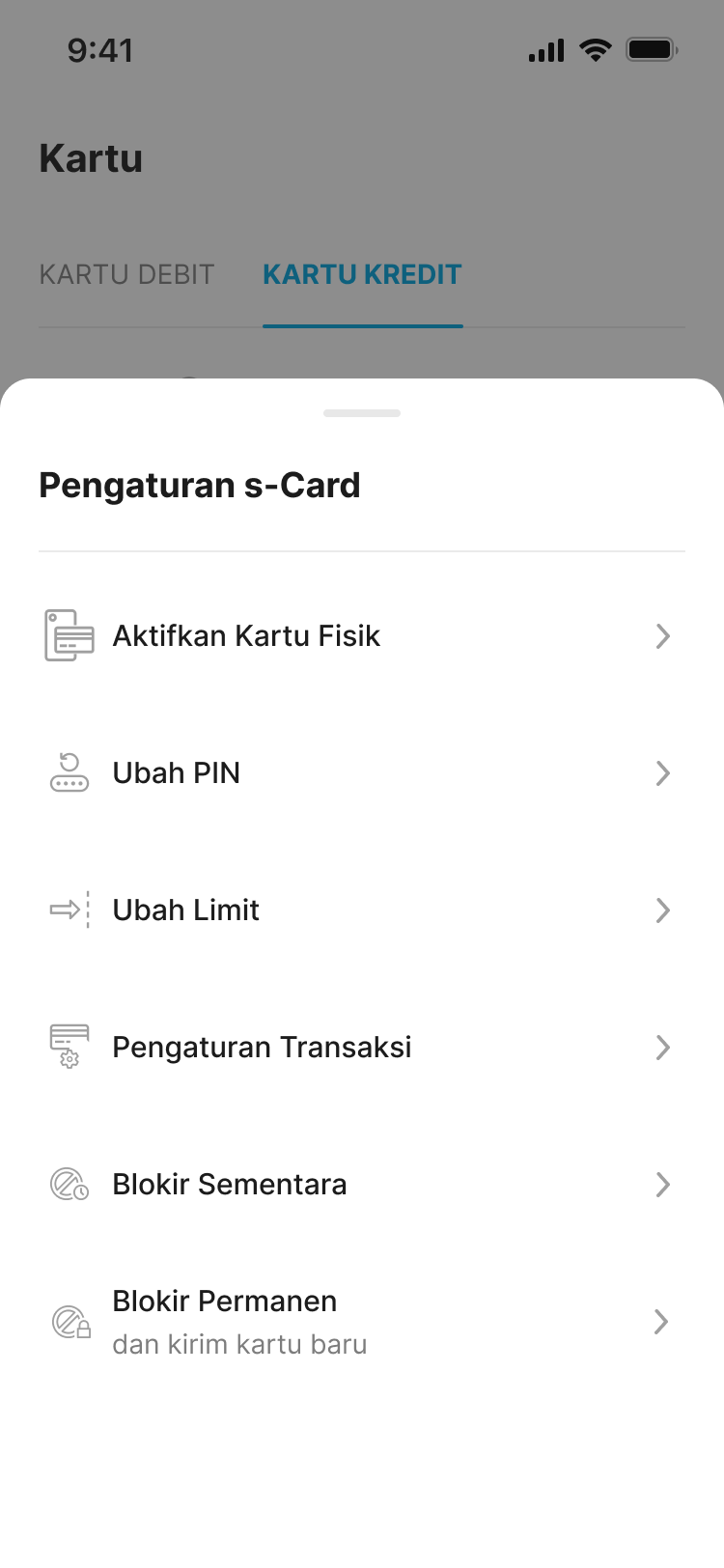Open Blokir Sementara via its chevron

coord(662,1184)
